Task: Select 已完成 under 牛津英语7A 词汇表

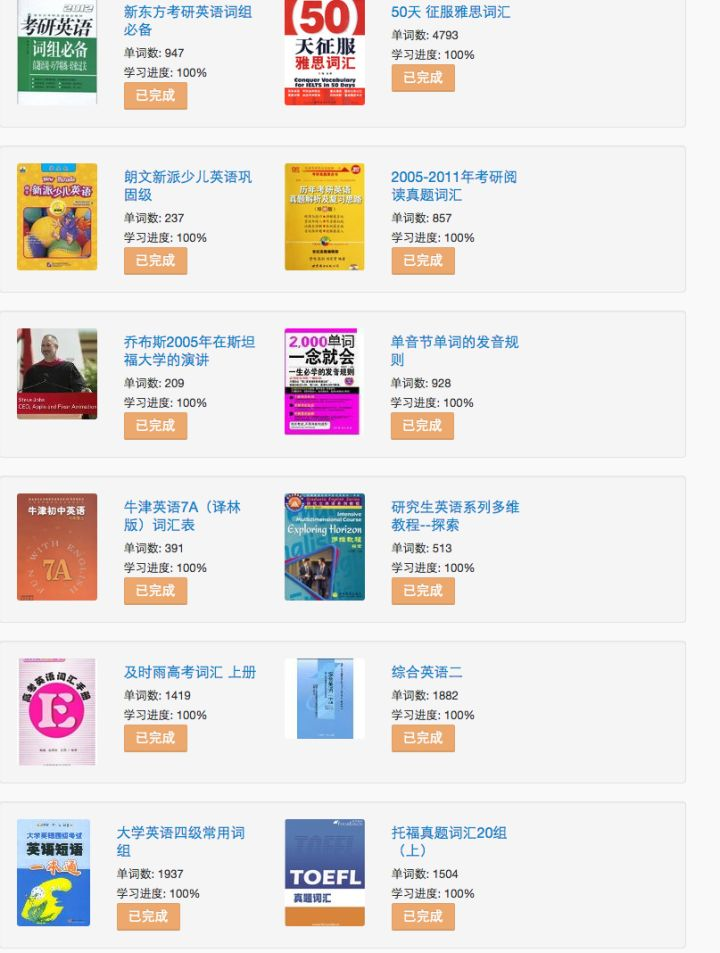Action: tap(155, 591)
